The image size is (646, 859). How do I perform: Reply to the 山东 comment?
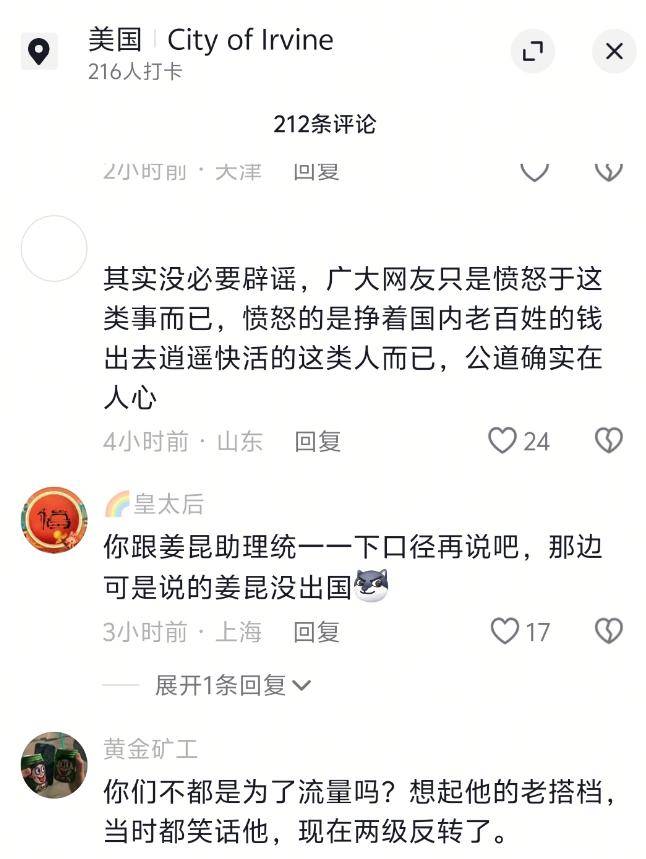[318, 441]
